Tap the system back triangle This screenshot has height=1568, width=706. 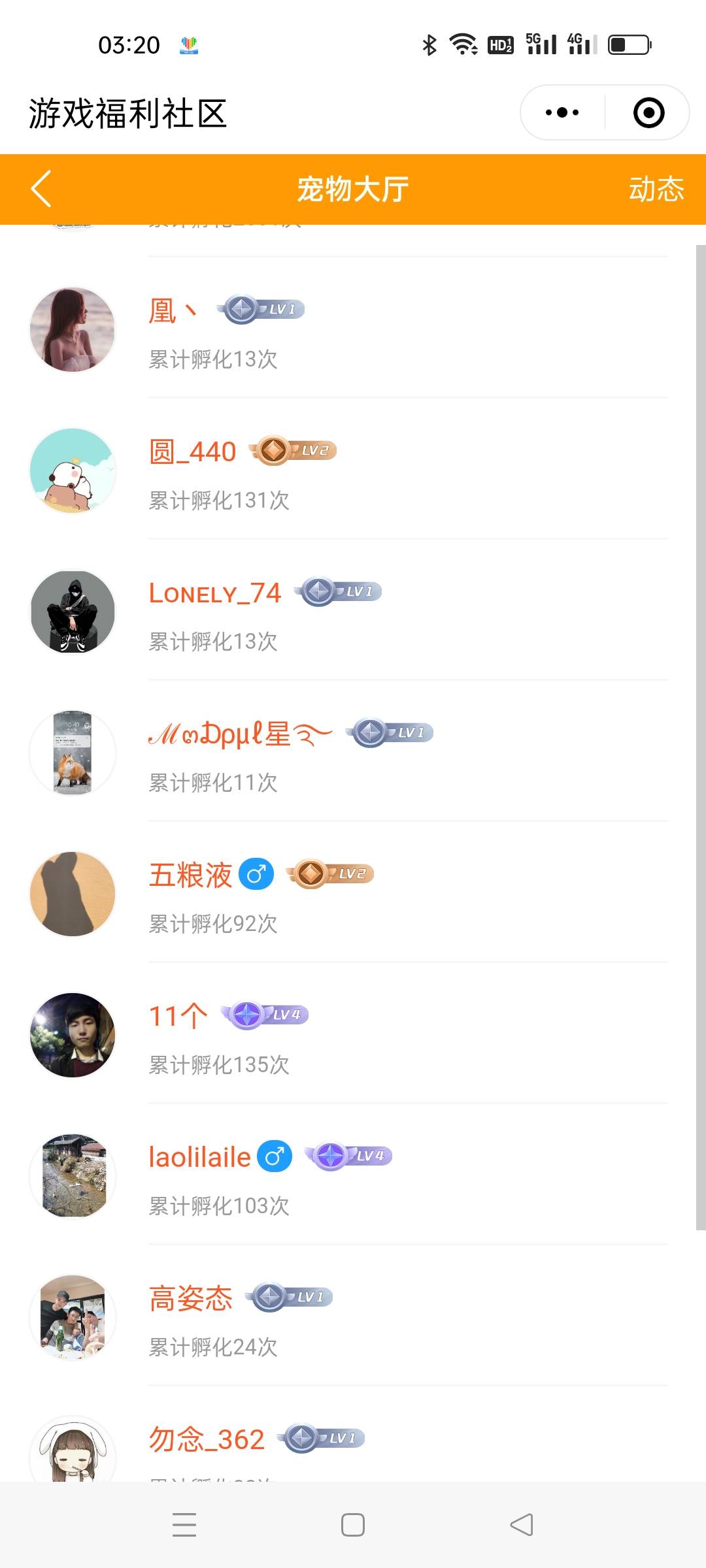[521, 1525]
